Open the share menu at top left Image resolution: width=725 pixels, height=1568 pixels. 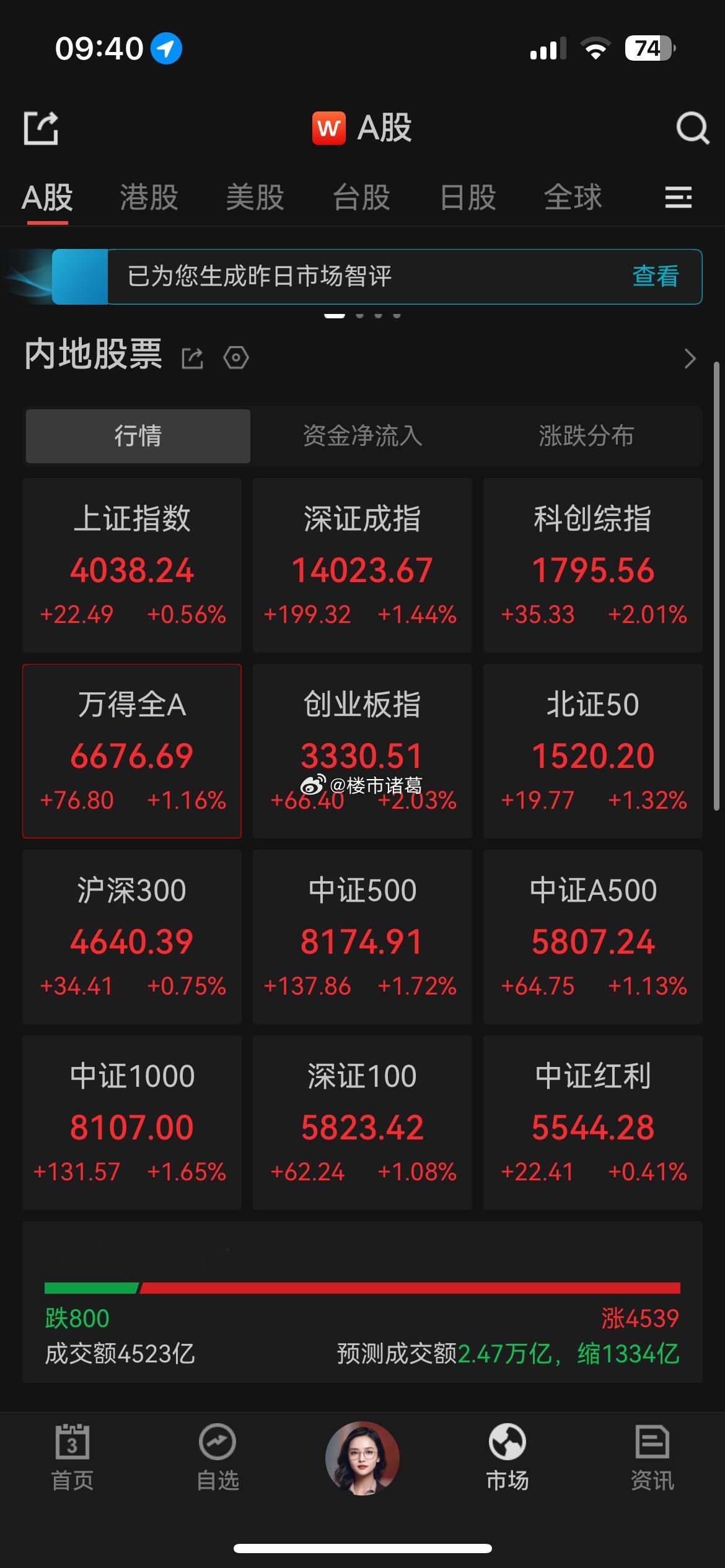[40, 128]
